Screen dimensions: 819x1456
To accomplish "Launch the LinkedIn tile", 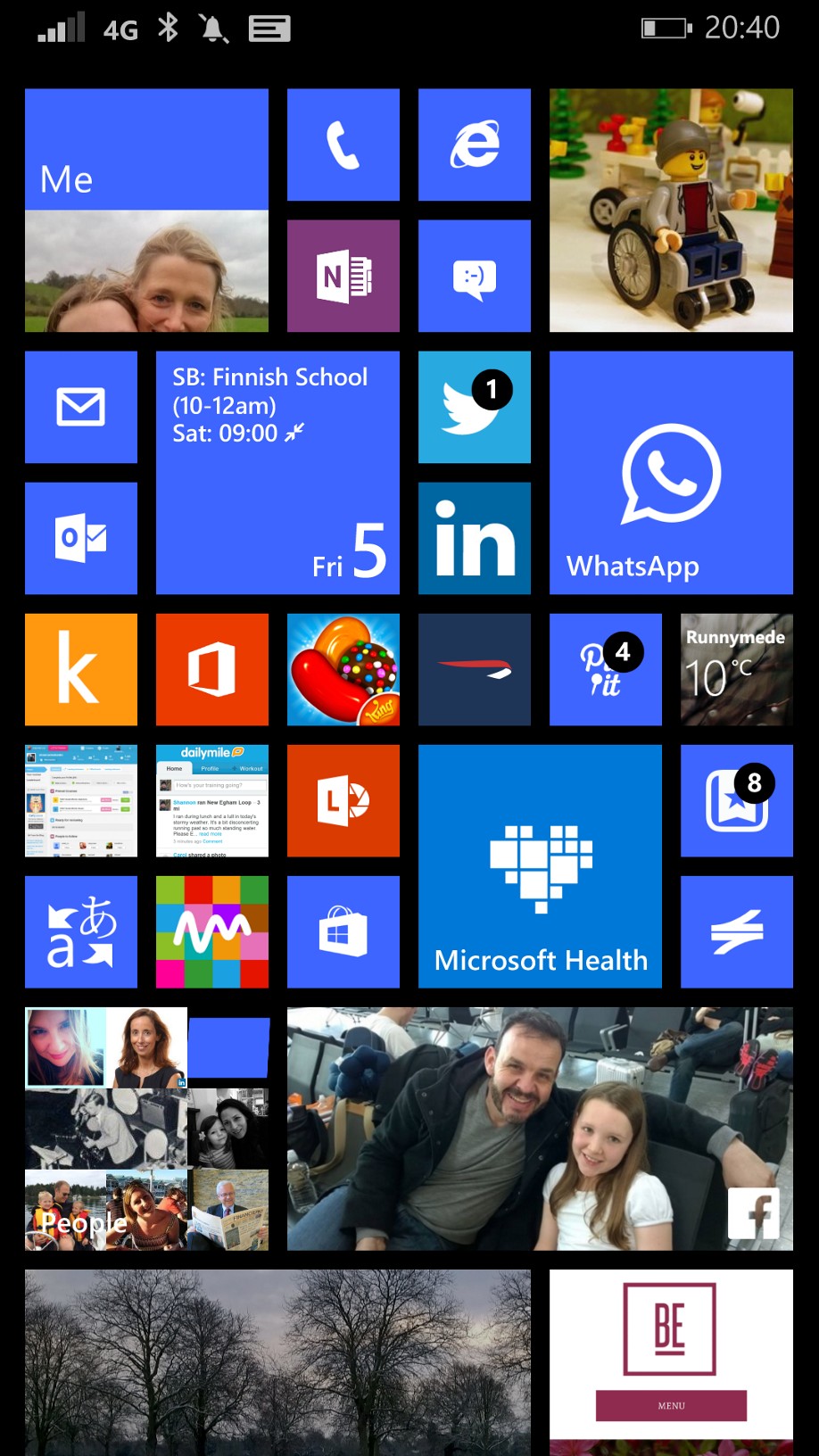I will (x=474, y=538).
